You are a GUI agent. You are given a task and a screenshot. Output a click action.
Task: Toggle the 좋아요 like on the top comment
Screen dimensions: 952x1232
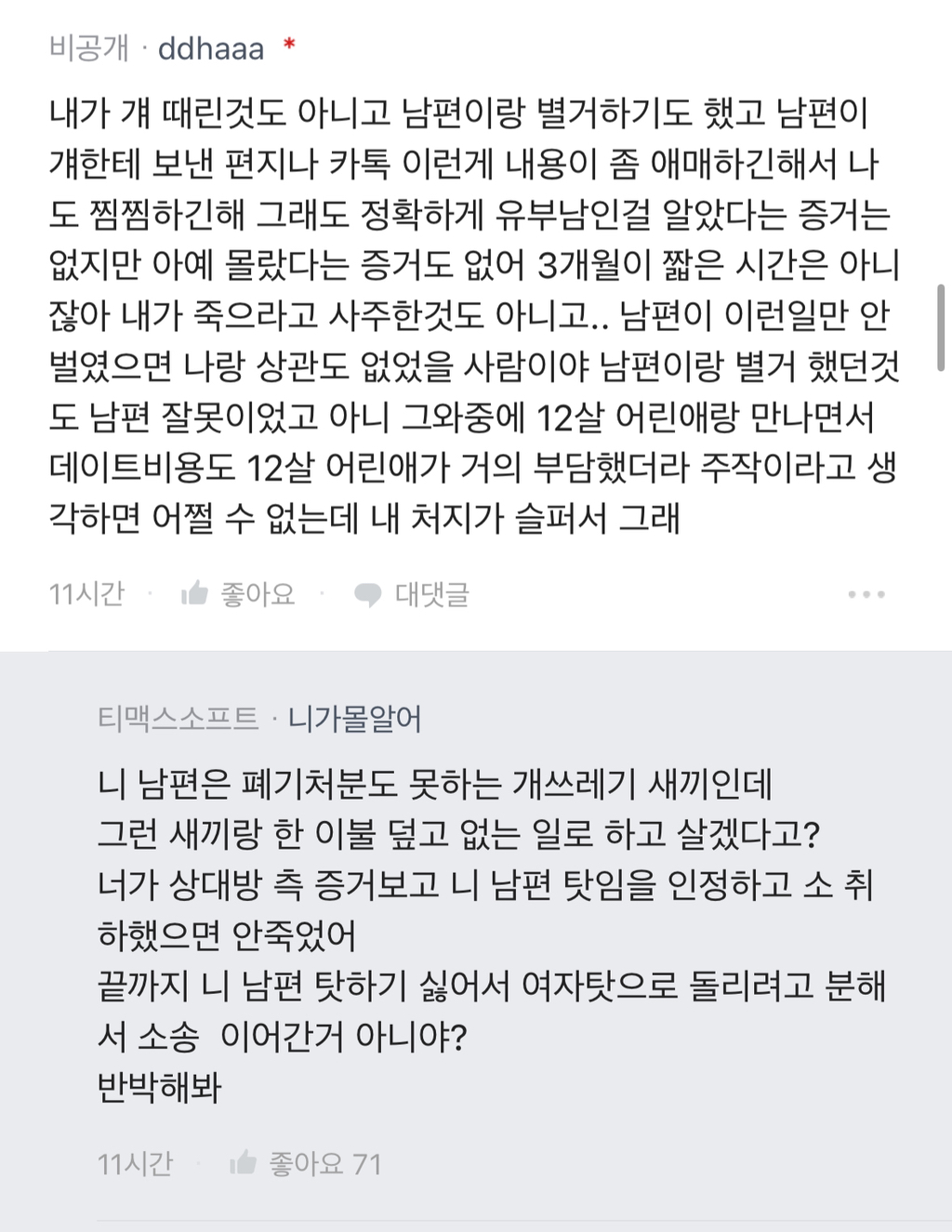pos(253,593)
